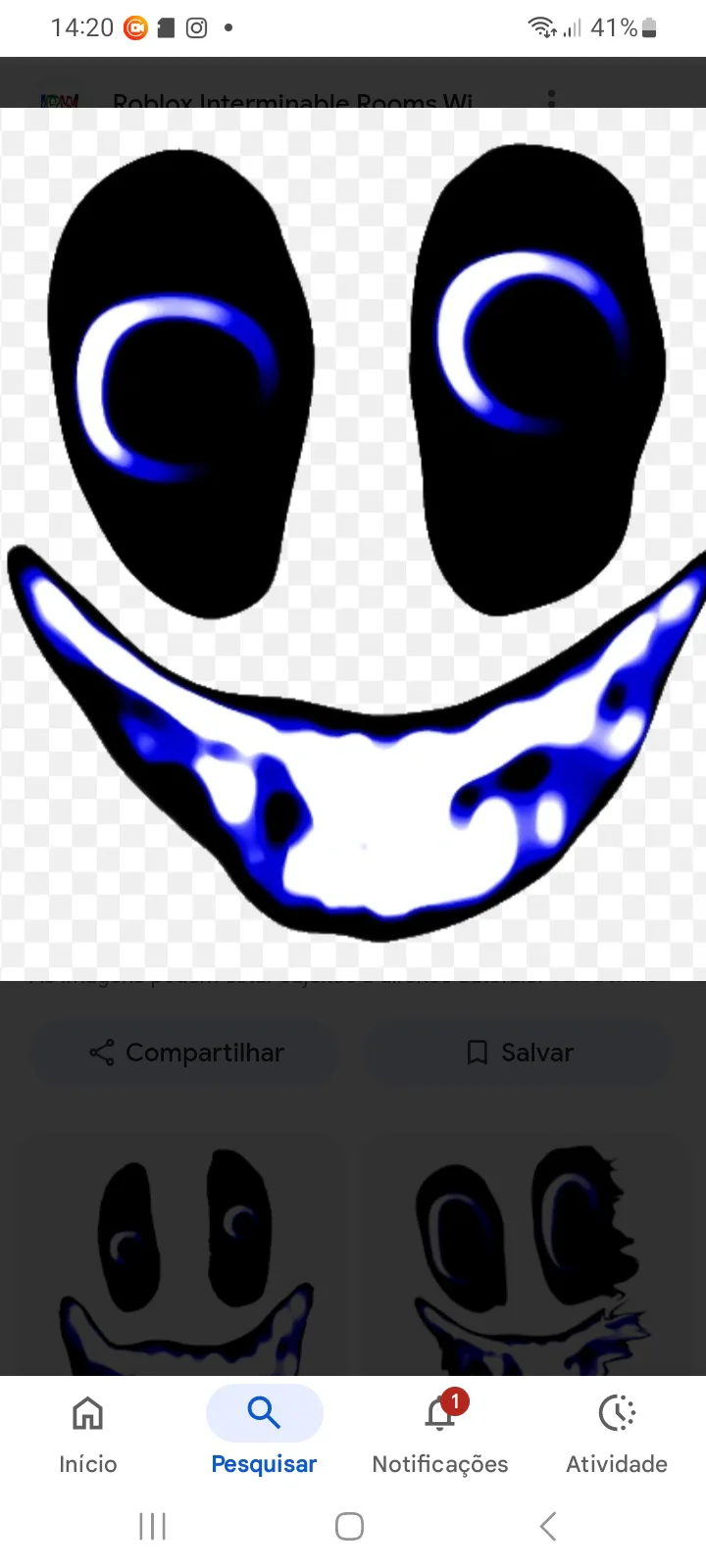Open system recent apps

(x=153, y=1526)
